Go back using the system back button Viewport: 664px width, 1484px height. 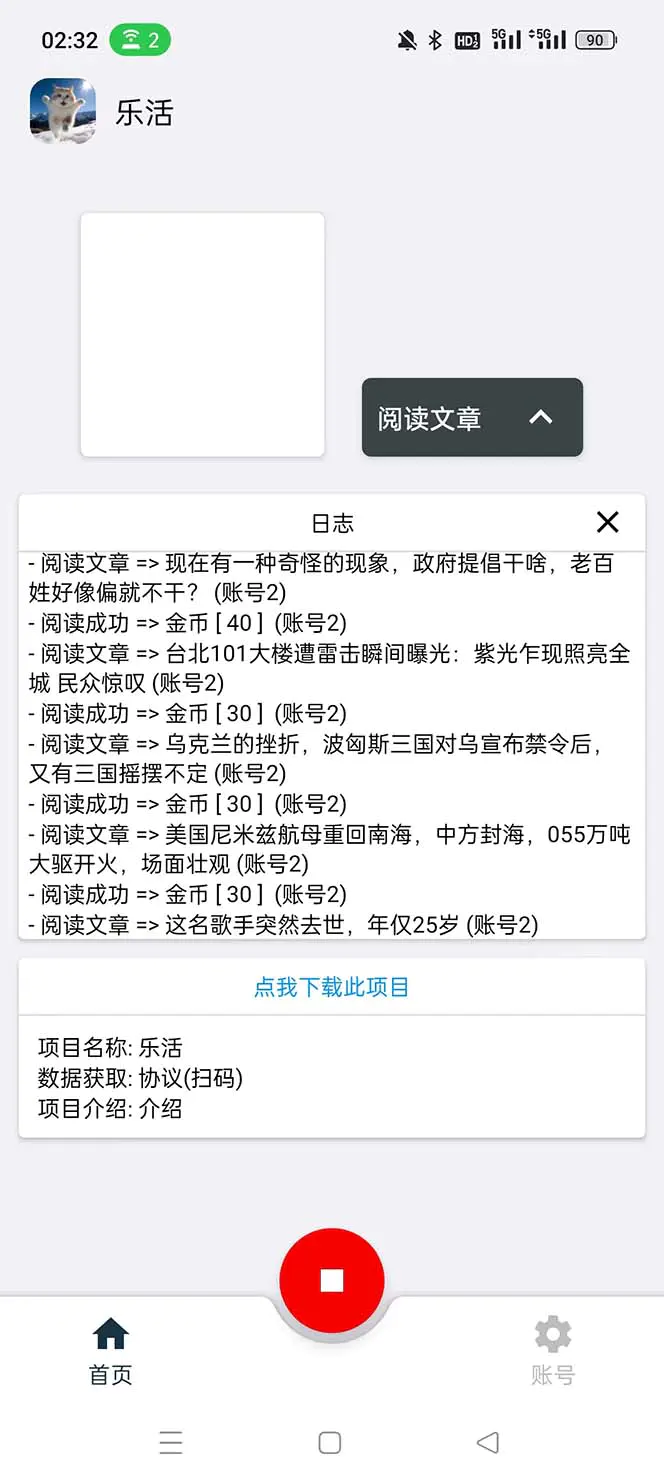(488, 1442)
